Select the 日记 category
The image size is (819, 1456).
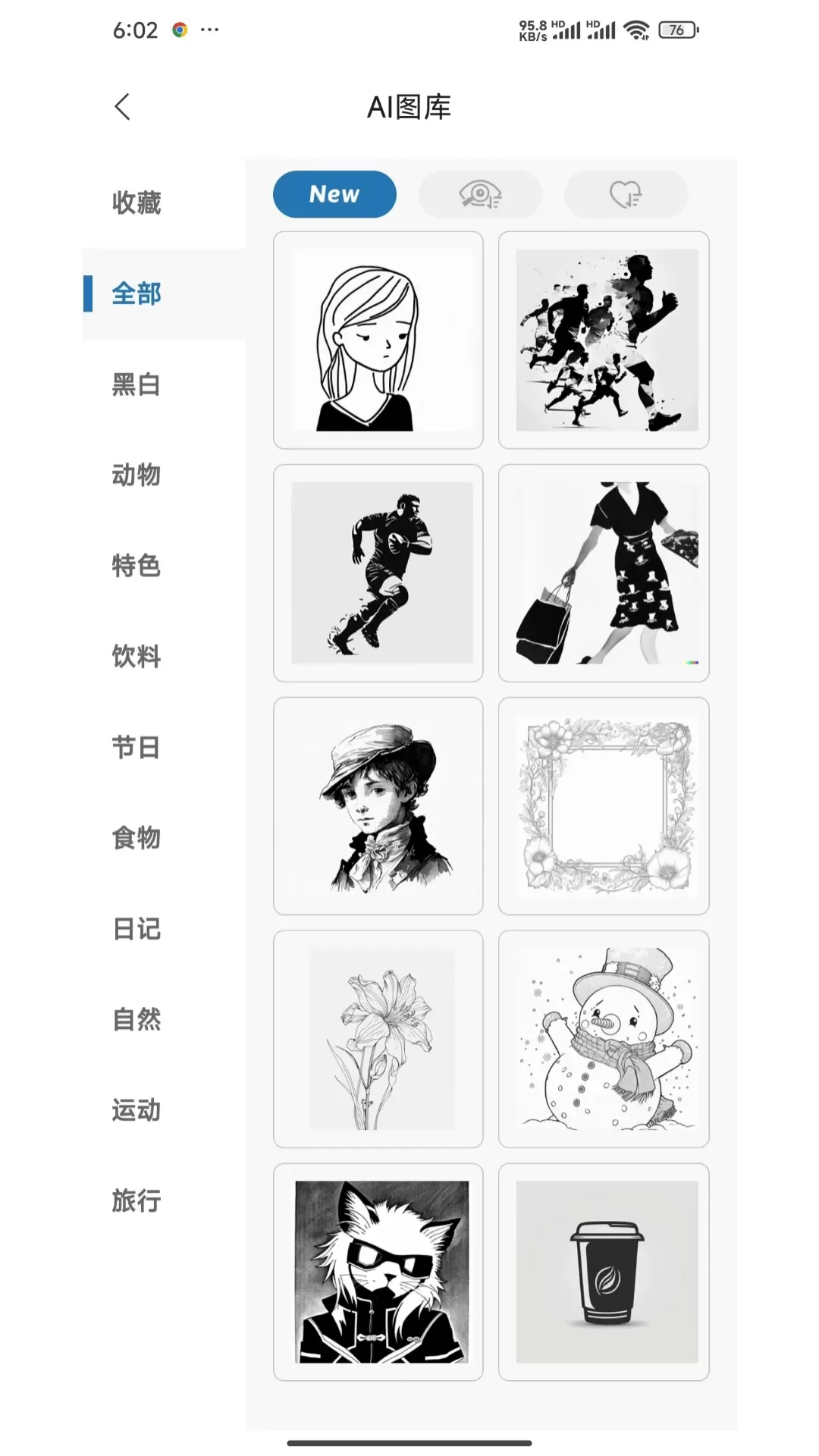click(x=136, y=929)
